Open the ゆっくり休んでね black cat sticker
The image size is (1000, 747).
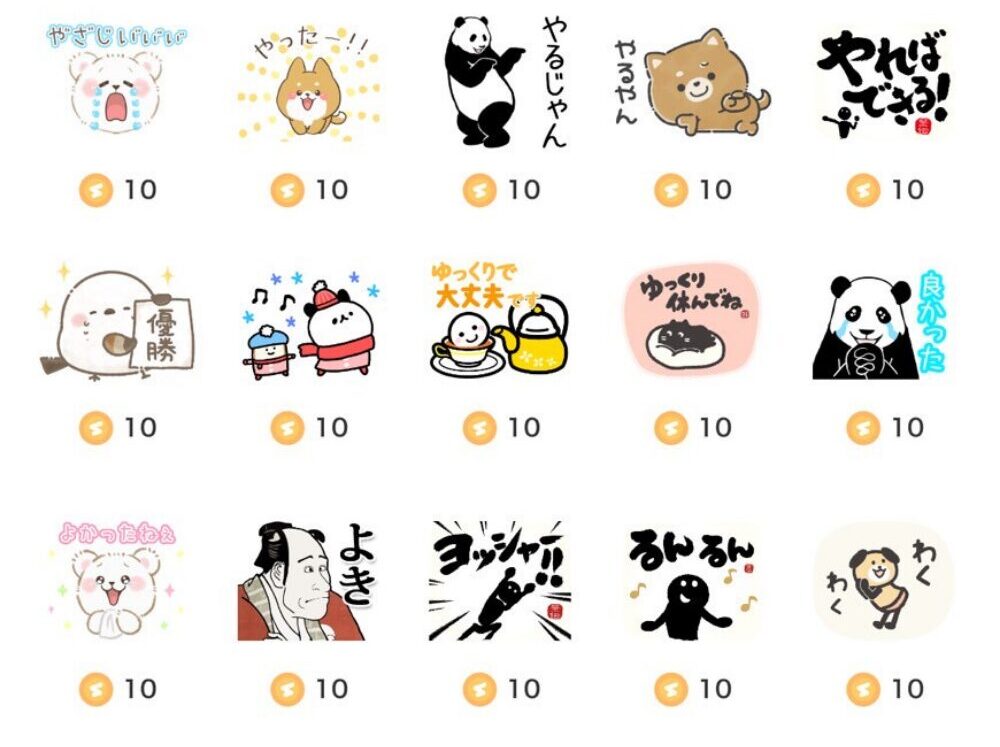[x=692, y=322]
